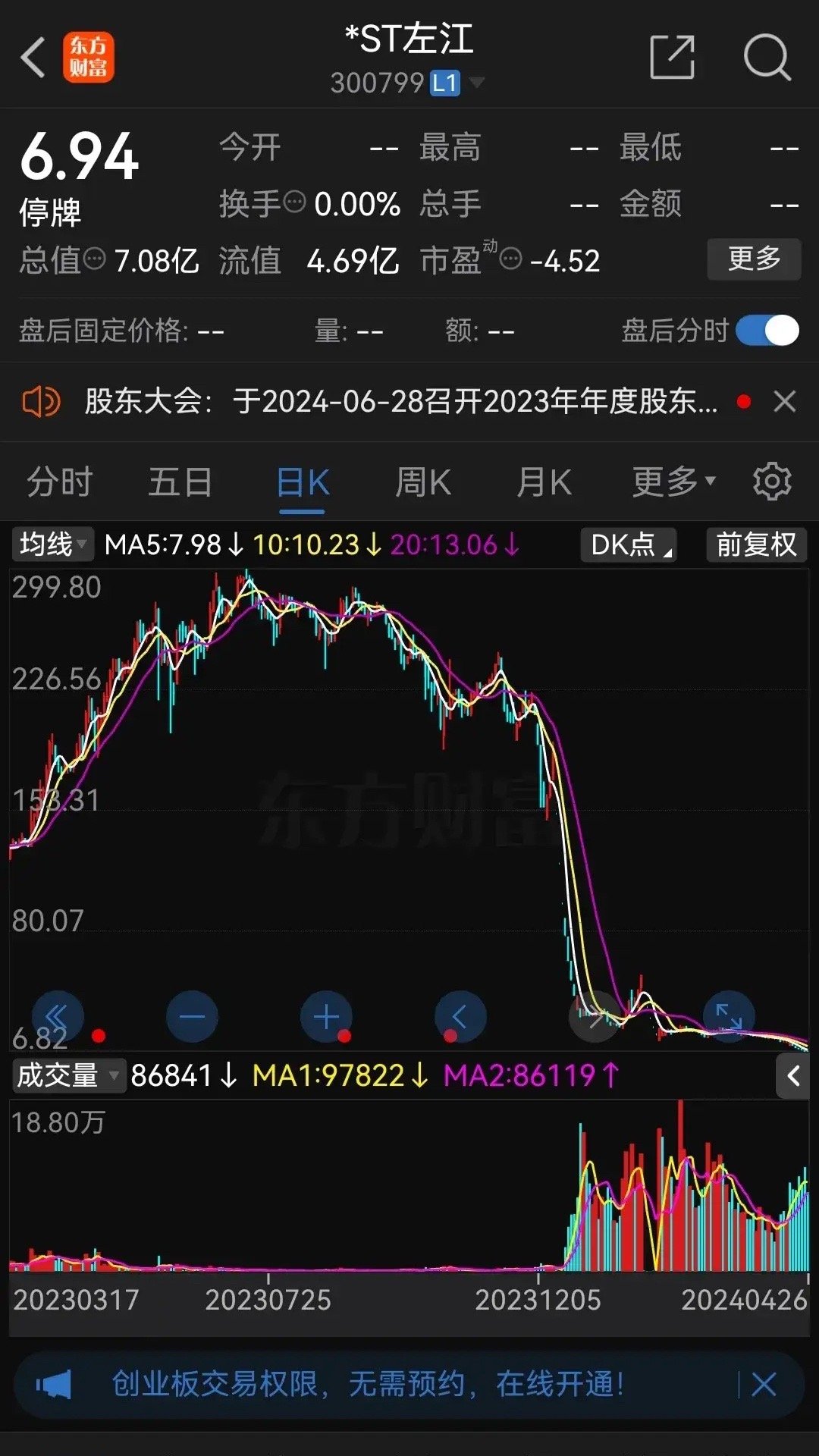The height and width of the screenshot is (1456, 819).
Task: Tap the 更多 button beside 市盈
Action: point(754,259)
